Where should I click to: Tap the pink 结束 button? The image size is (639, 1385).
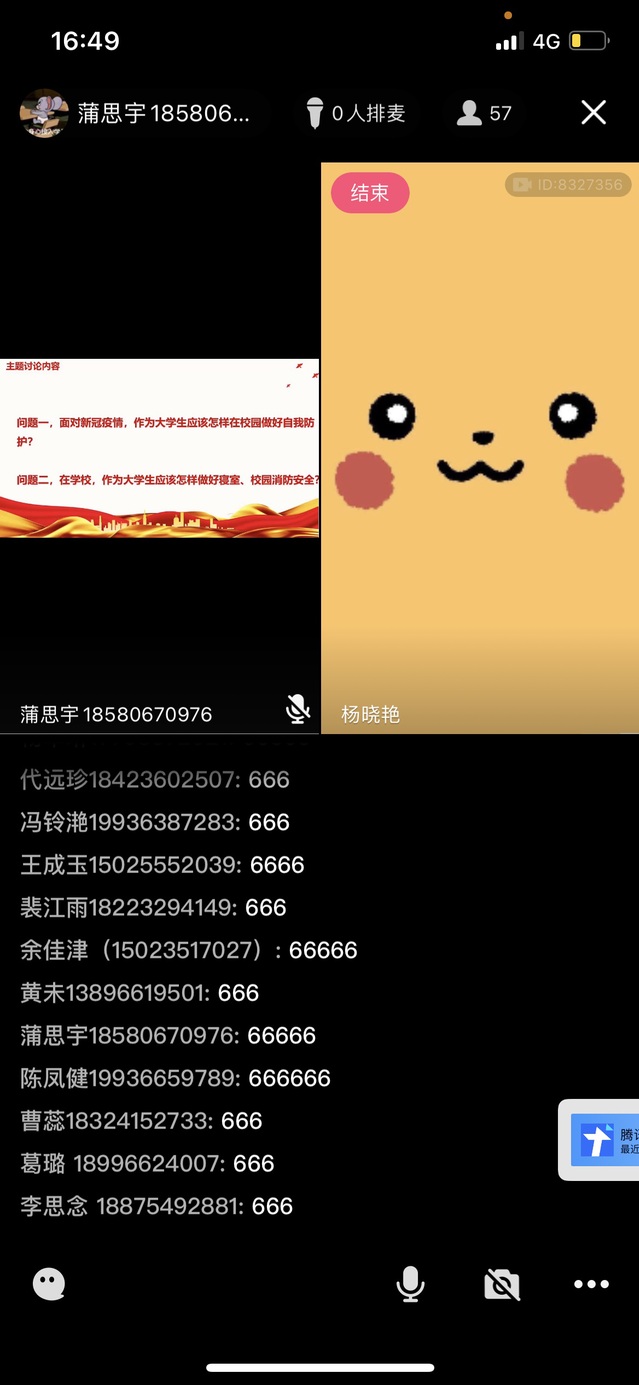click(x=369, y=193)
